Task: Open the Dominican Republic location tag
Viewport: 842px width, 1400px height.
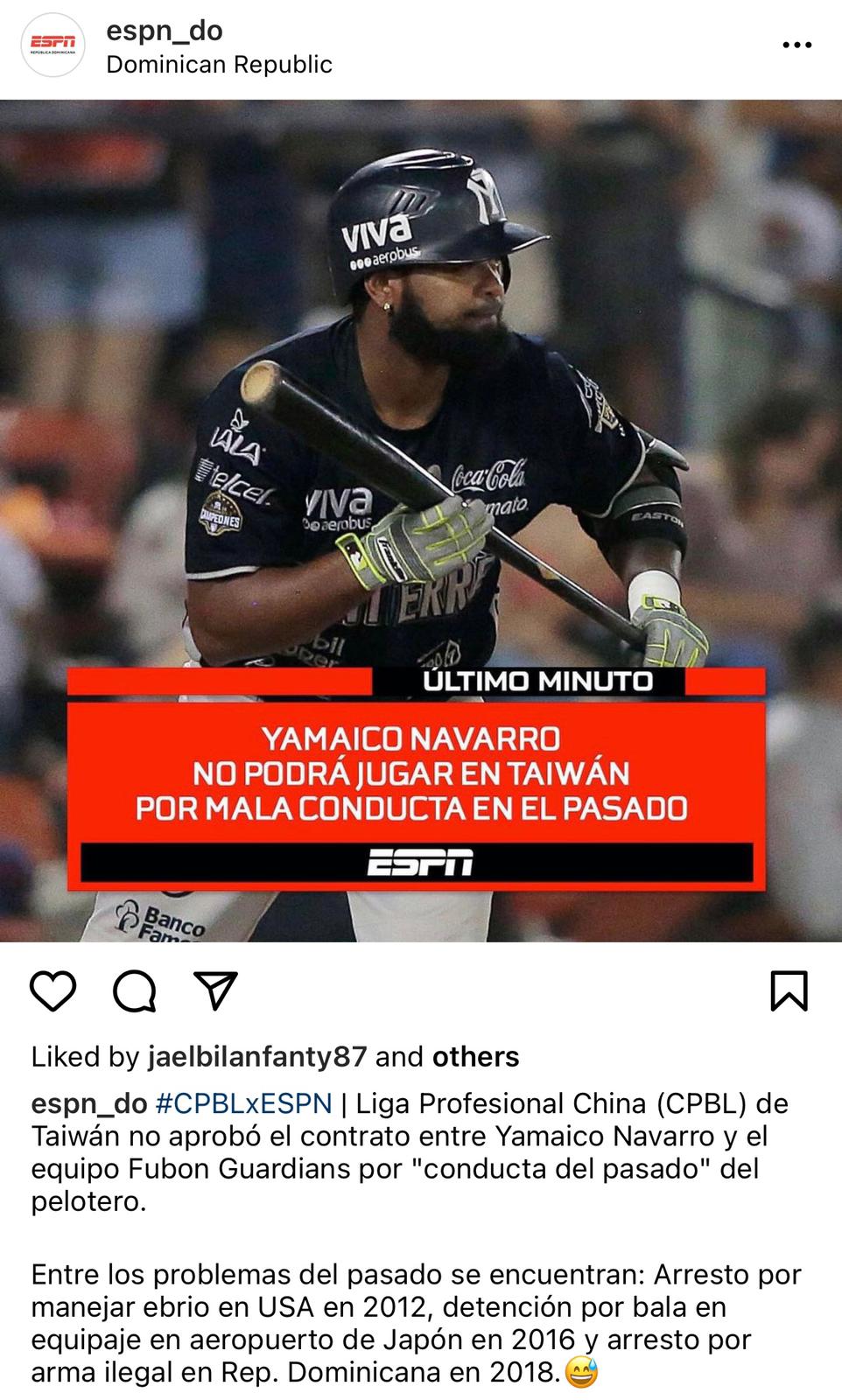Action: point(219,65)
